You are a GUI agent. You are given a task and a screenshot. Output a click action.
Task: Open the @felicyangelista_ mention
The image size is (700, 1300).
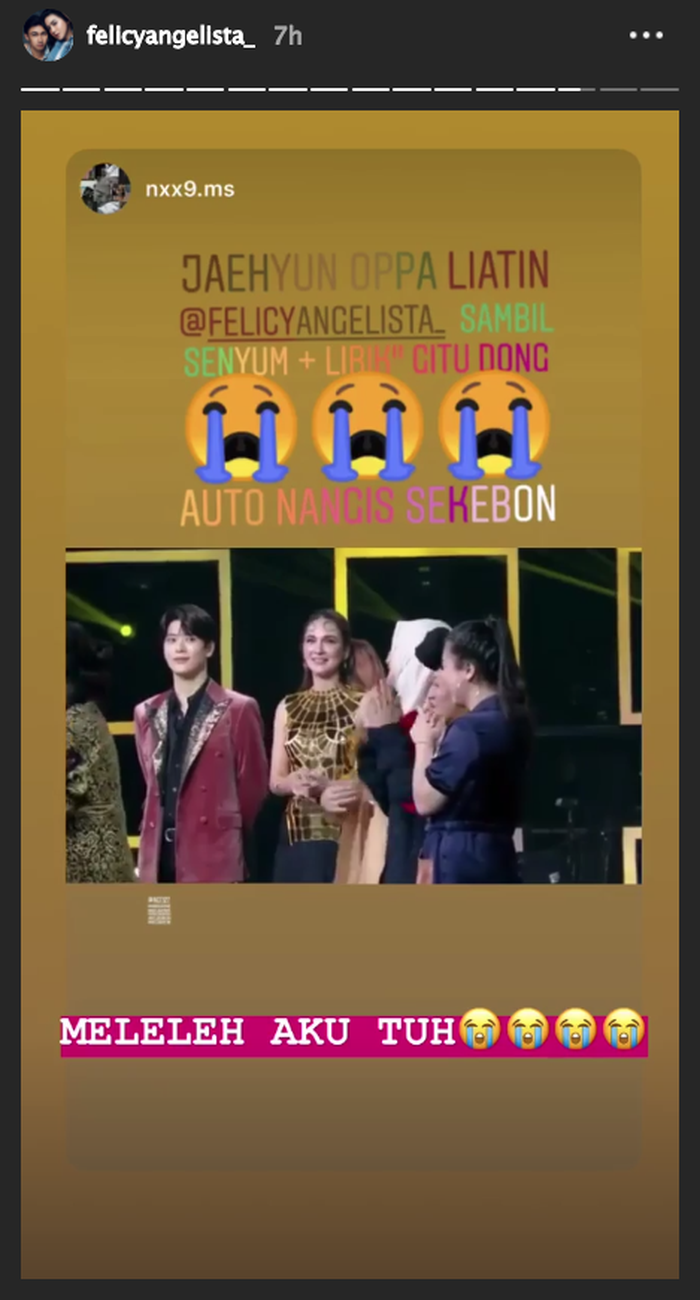tap(312, 322)
